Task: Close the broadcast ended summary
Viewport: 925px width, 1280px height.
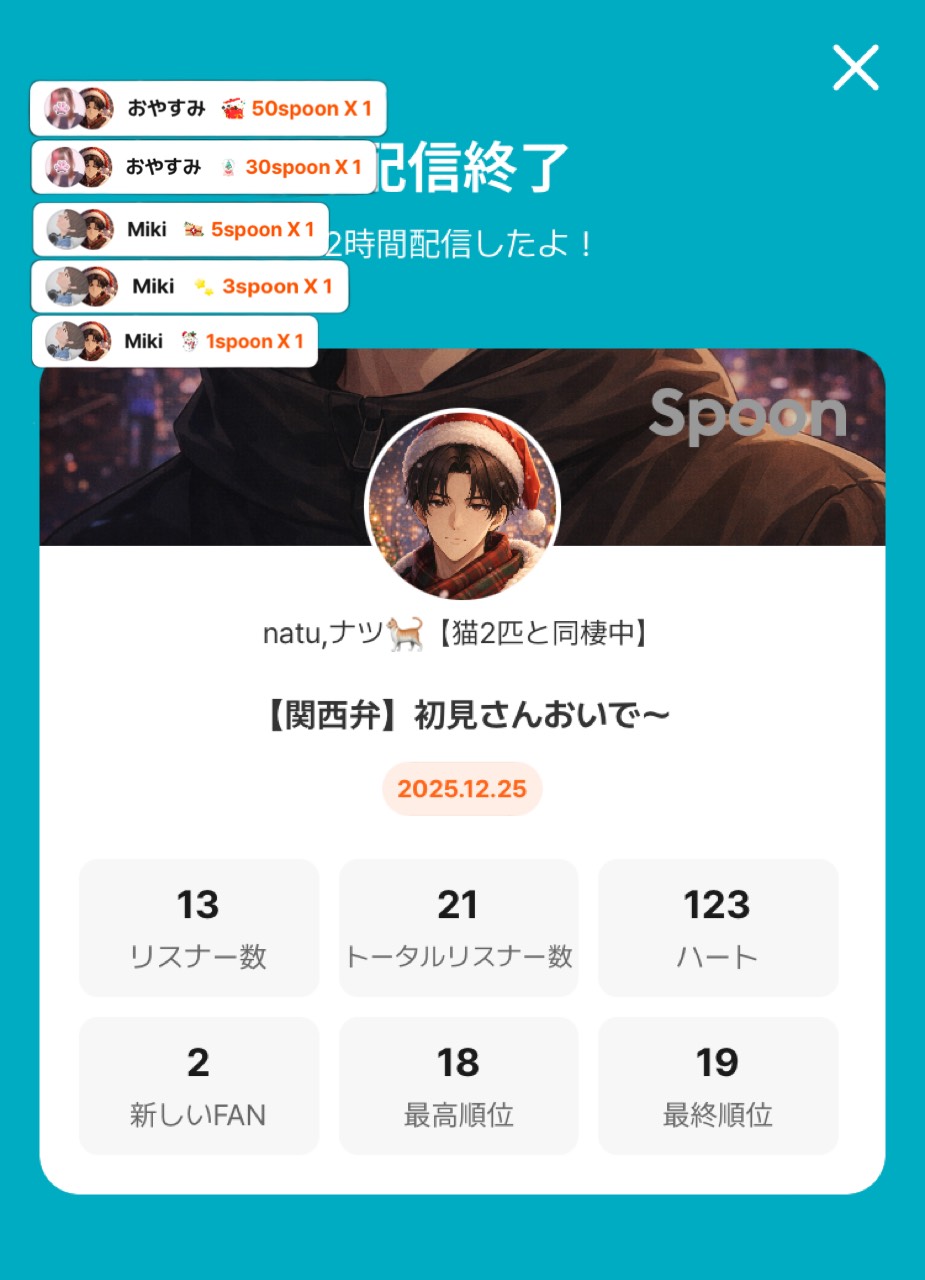Action: (855, 68)
